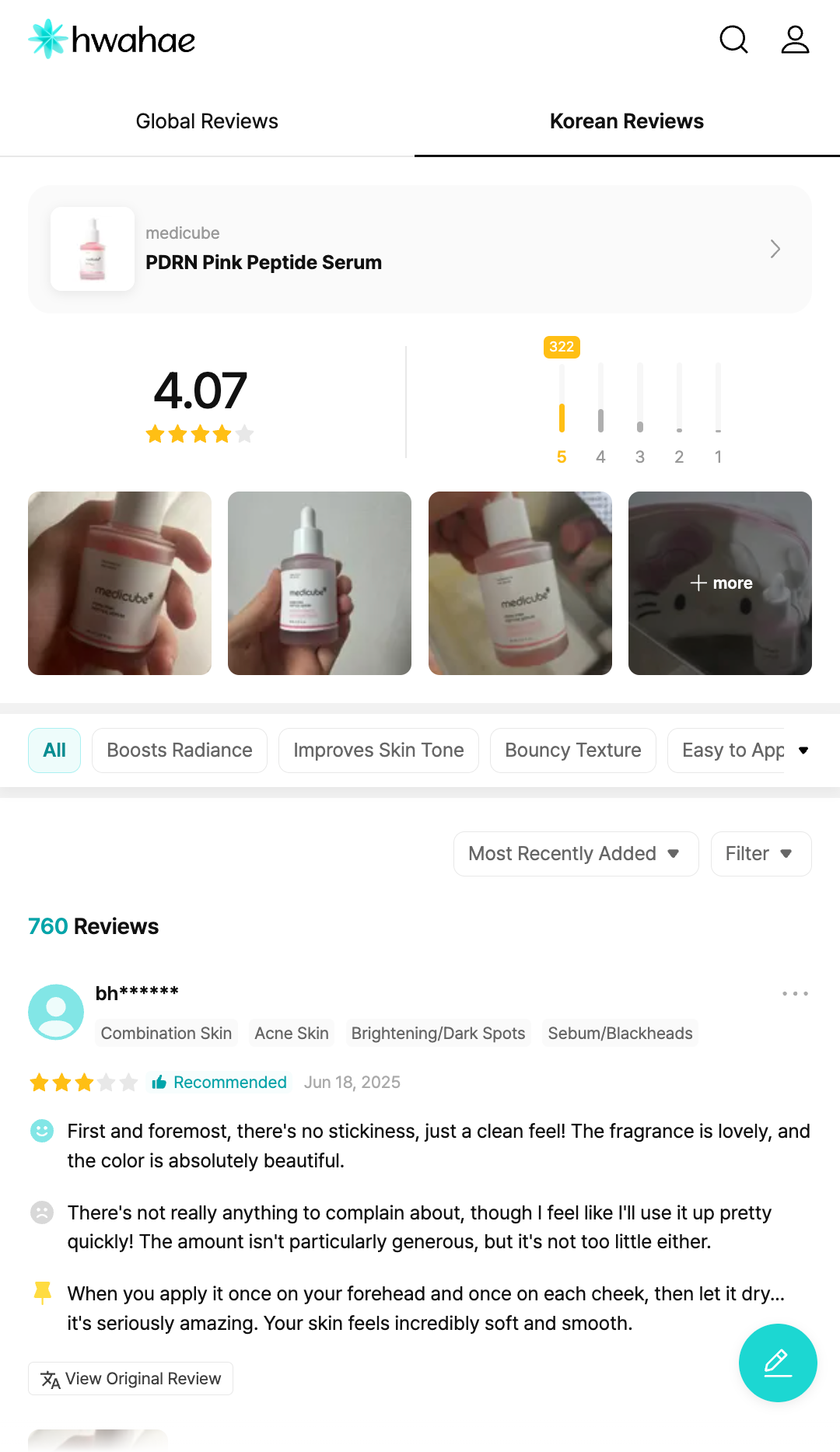Screen dimensions: 840x1452
Task: Open the Most Recently Added sort dropdown
Action: [576, 854]
